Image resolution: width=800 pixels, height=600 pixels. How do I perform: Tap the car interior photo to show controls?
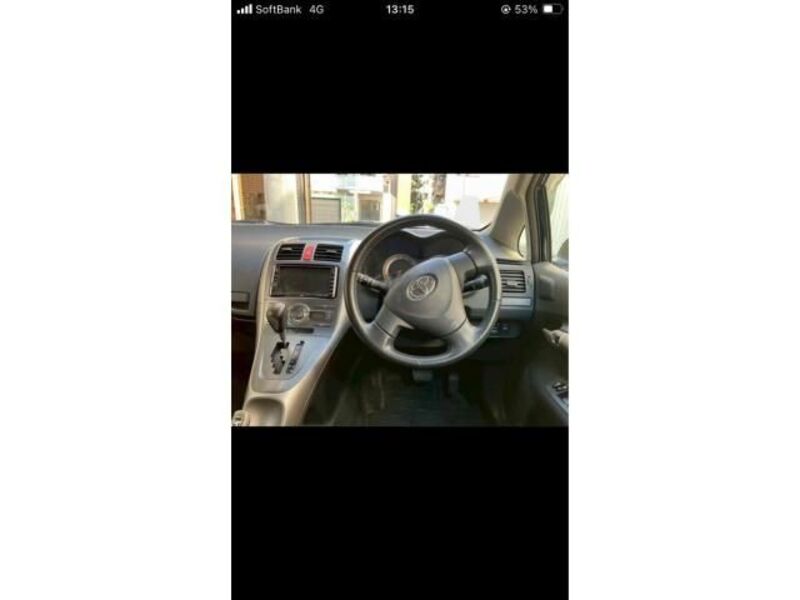point(400,300)
